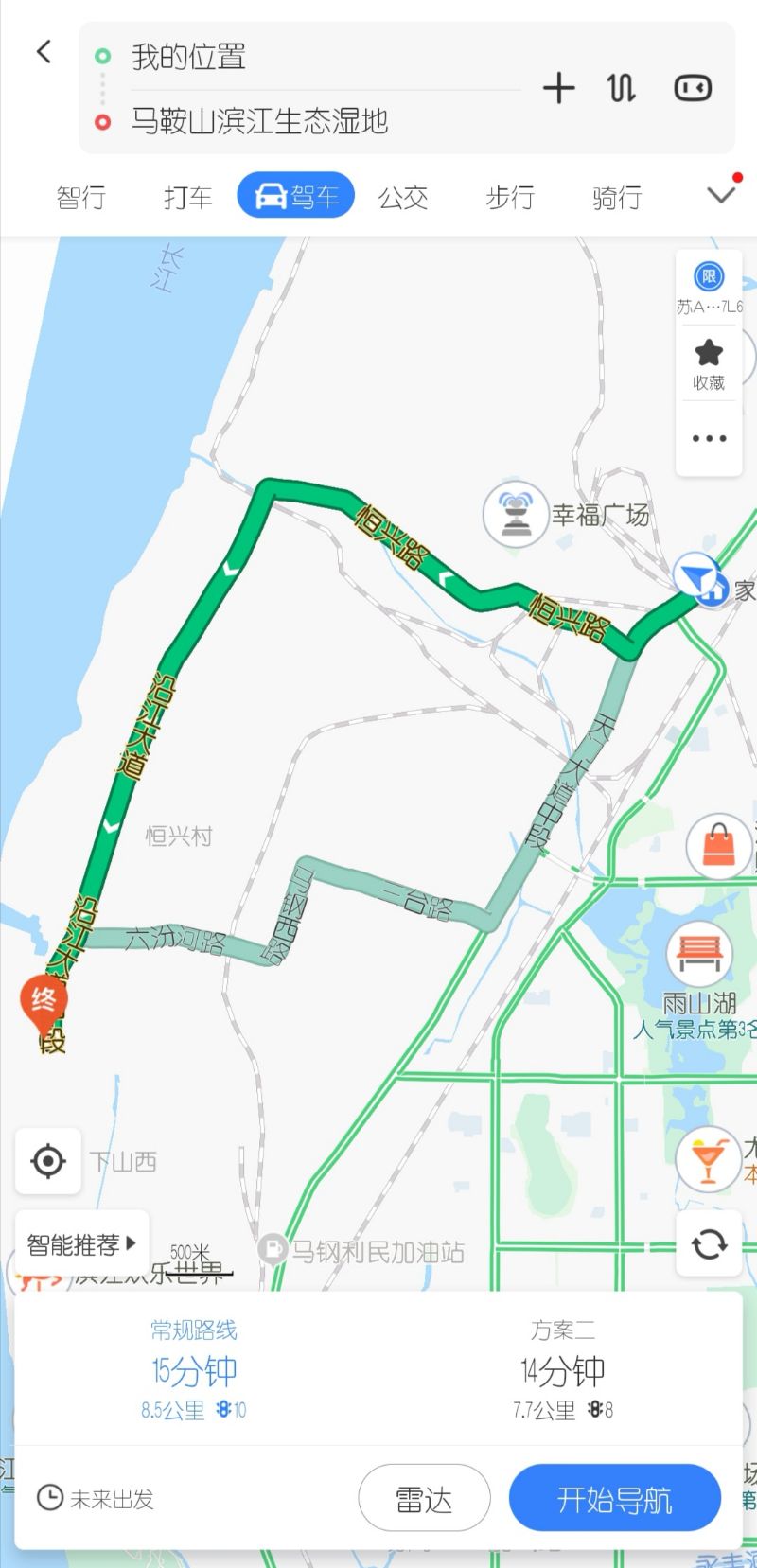The height and width of the screenshot is (1568, 757).
Task: Switch to the 打车 tab
Action: coord(187,197)
